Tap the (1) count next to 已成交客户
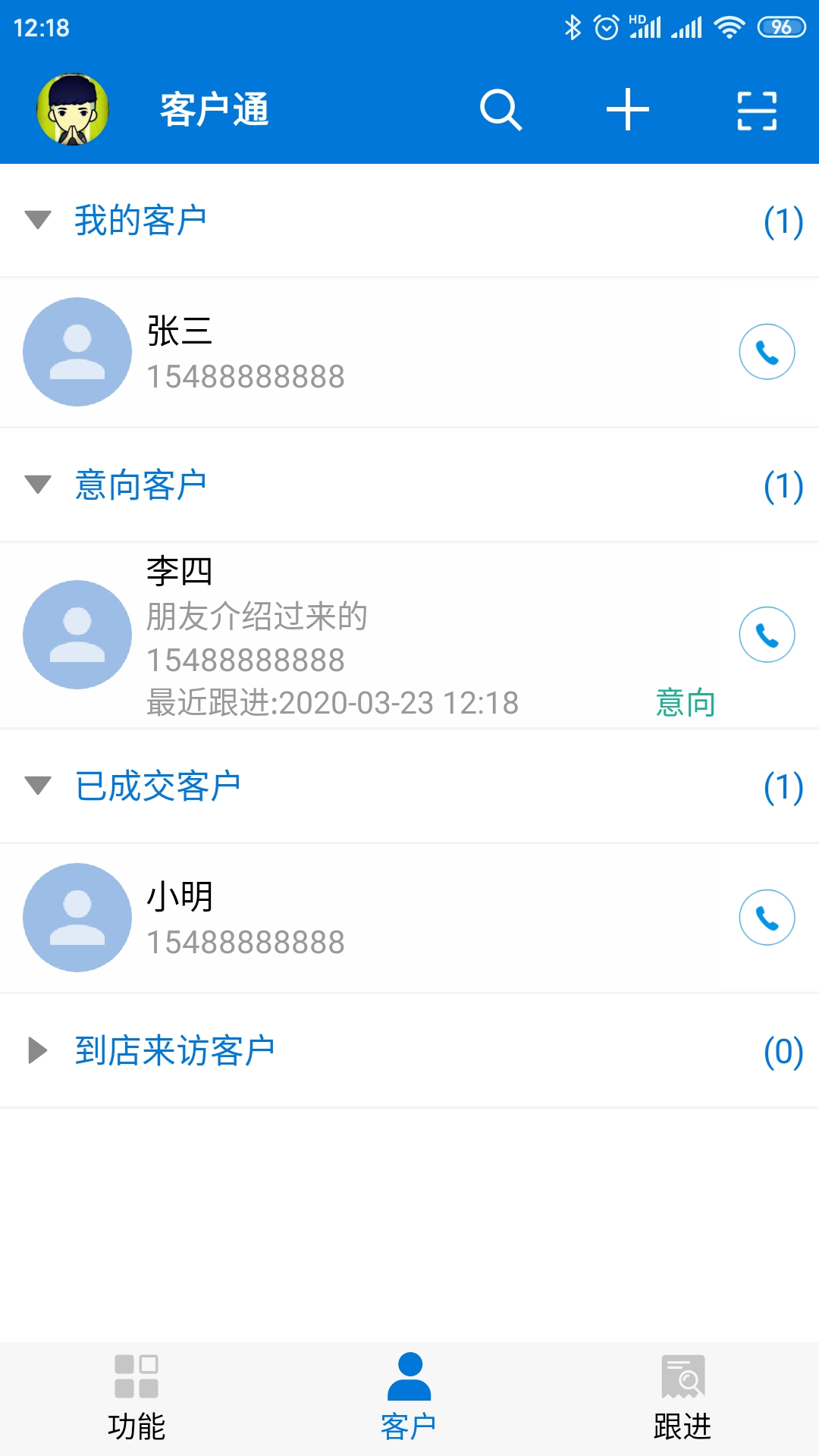Screen dimensions: 819x1456 (785, 786)
